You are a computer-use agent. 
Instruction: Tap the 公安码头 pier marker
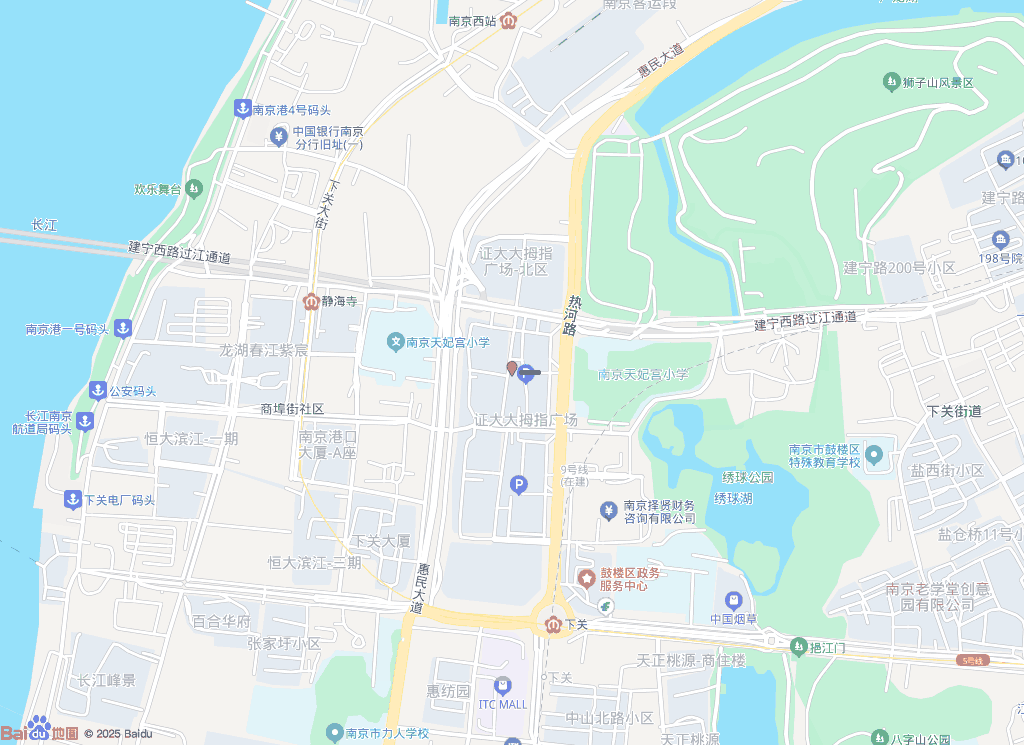click(98, 390)
